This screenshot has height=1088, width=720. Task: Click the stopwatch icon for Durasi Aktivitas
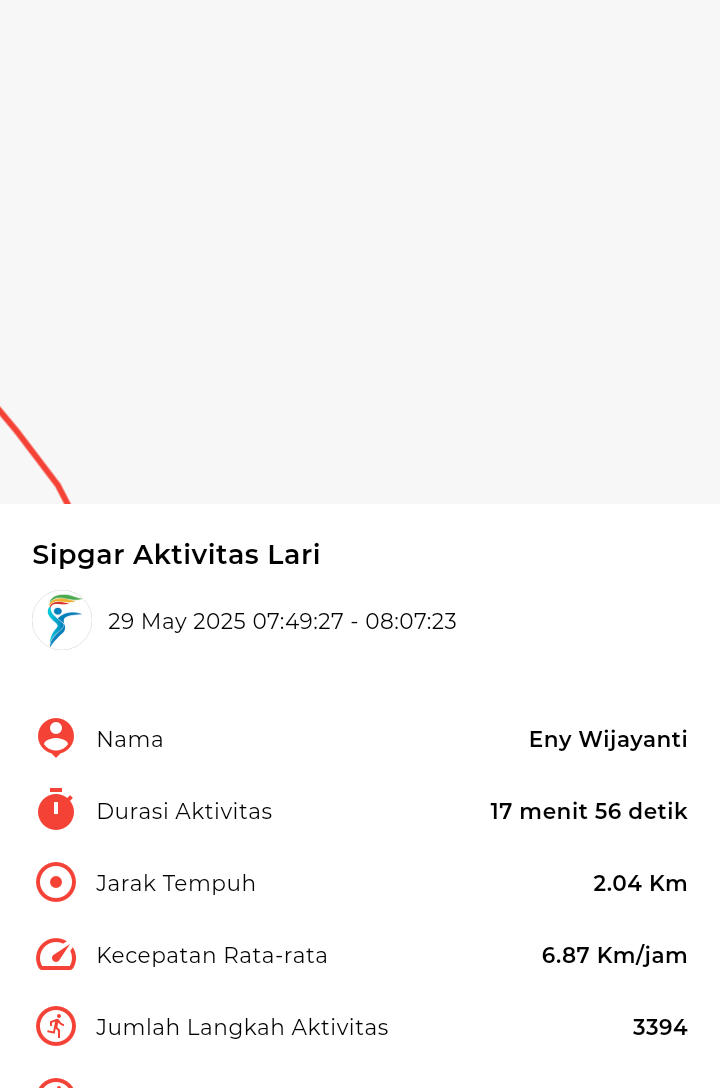click(x=55, y=810)
